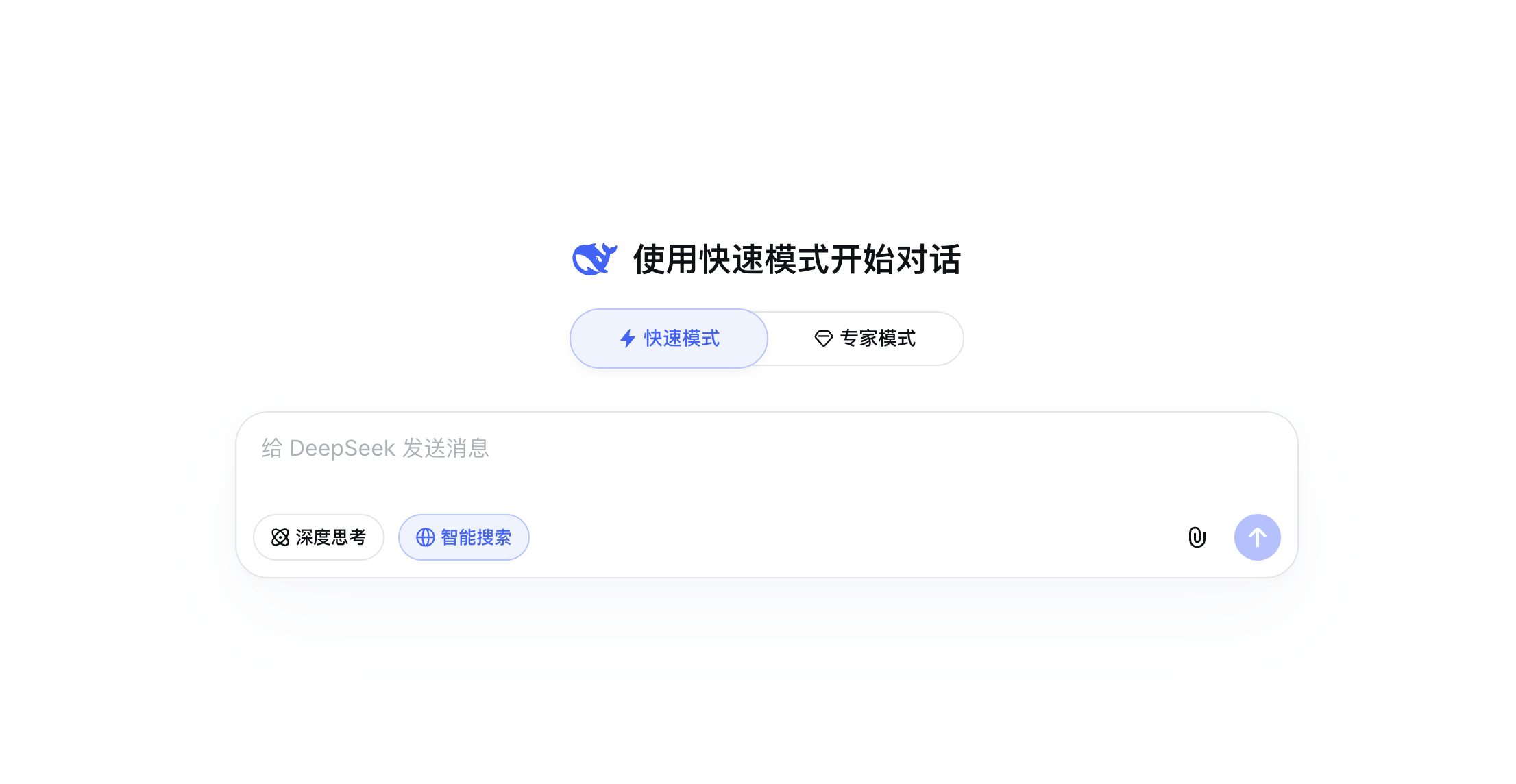Image resolution: width=1516 pixels, height=784 pixels.
Task: Send the message with arrow button
Action: click(x=1257, y=537)
